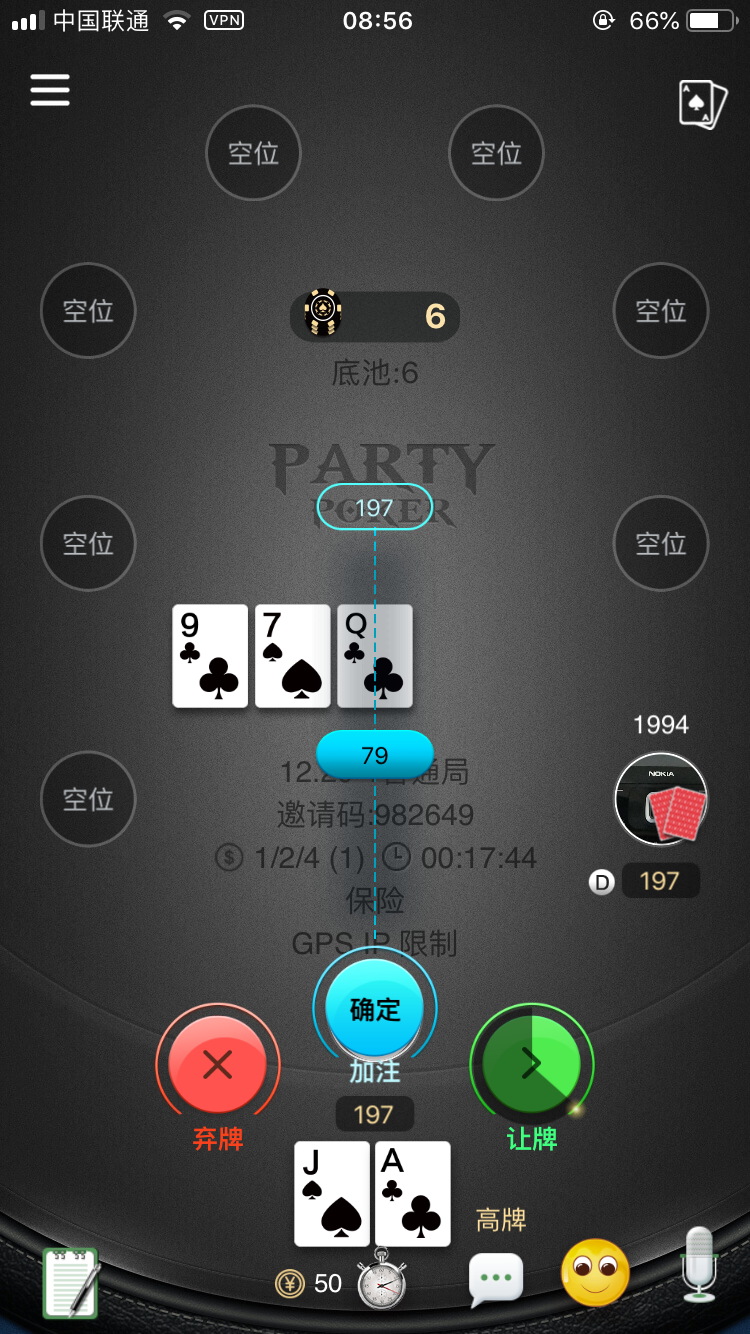
Task: Open the hamburger menu
Action: [x=50, y=90]
